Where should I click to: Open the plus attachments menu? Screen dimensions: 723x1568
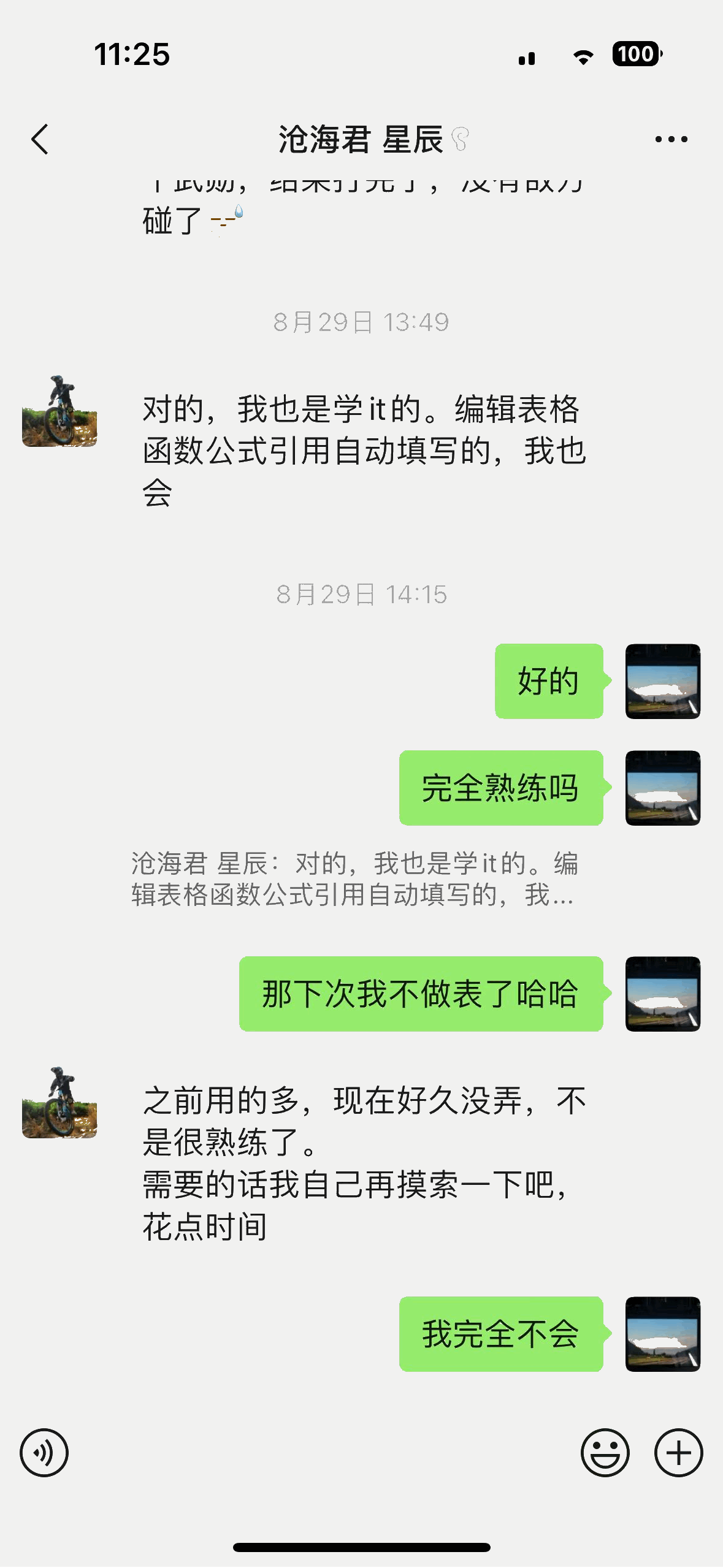click(x=678, y=1452)
